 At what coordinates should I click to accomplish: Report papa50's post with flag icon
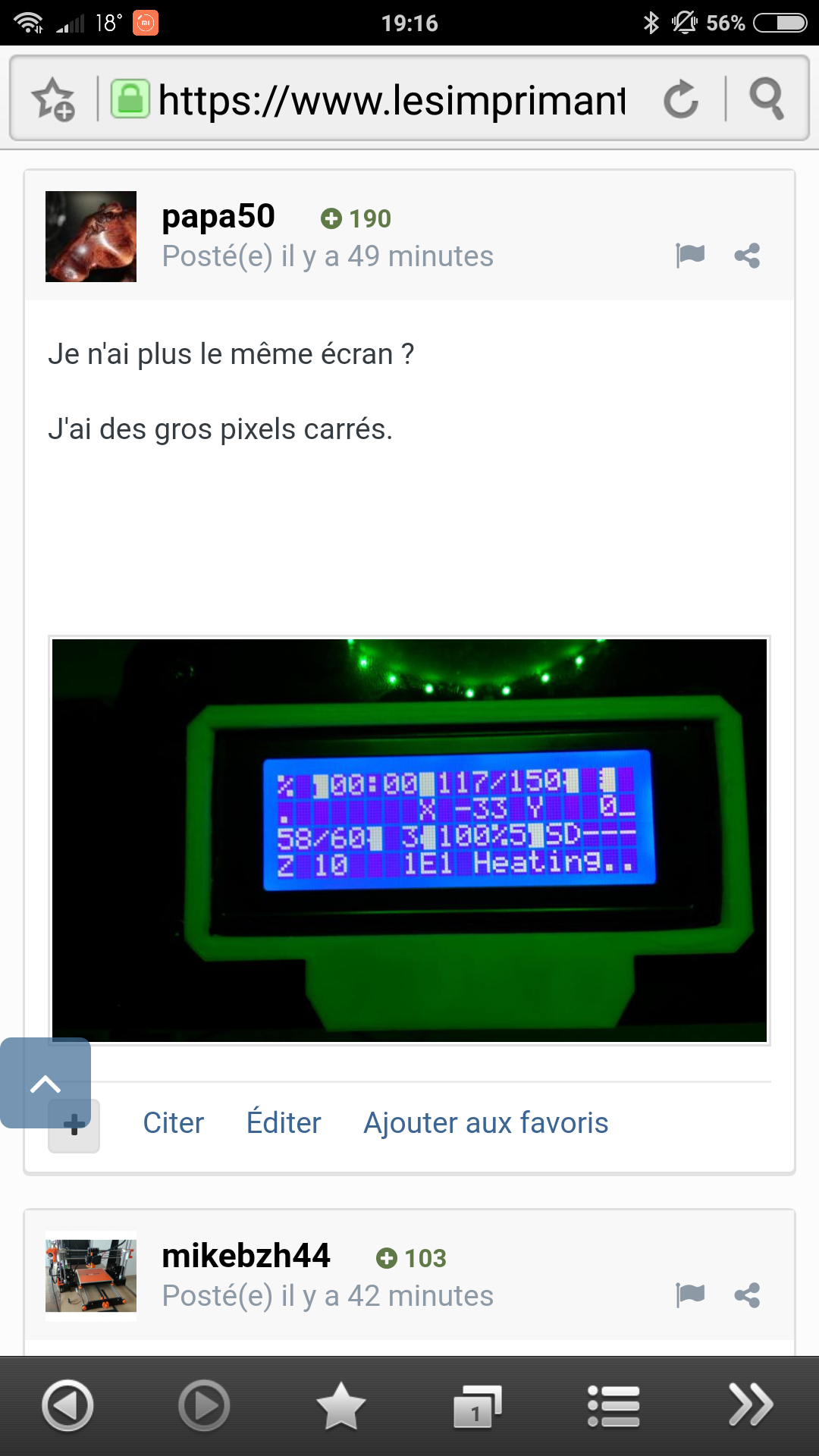click(690, 256)
